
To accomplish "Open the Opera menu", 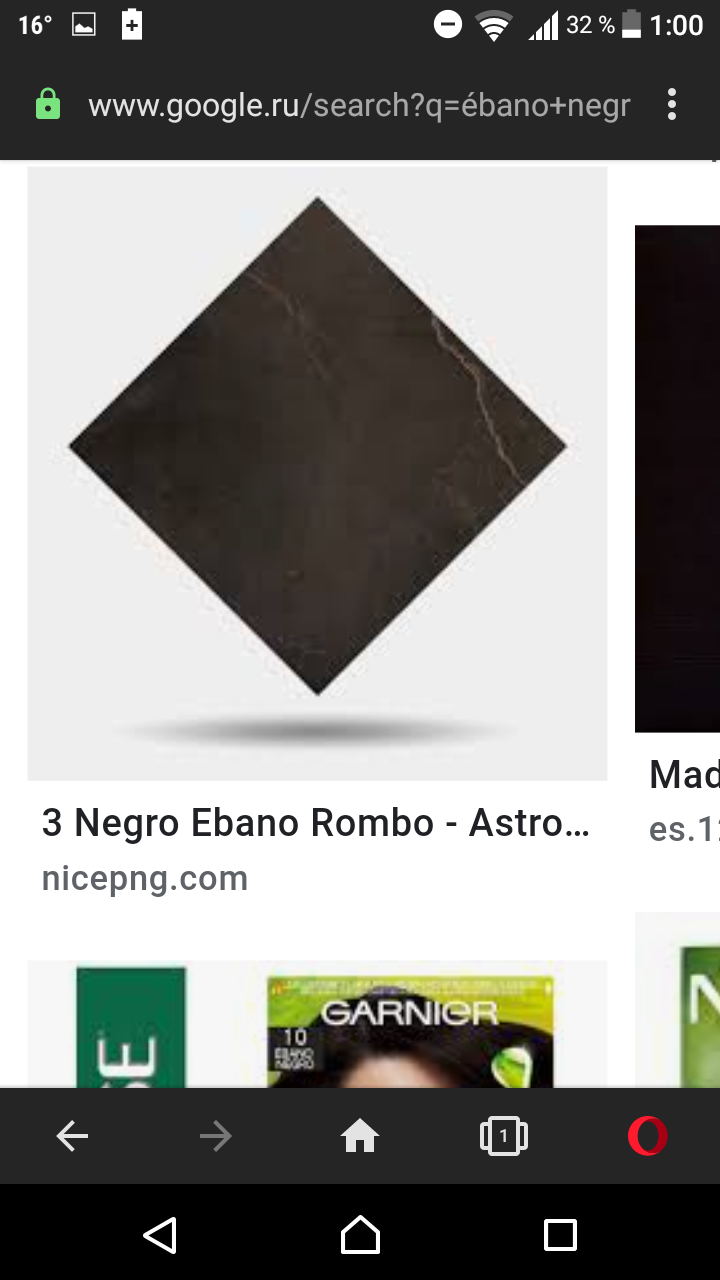I will [x=647, y=1136].
